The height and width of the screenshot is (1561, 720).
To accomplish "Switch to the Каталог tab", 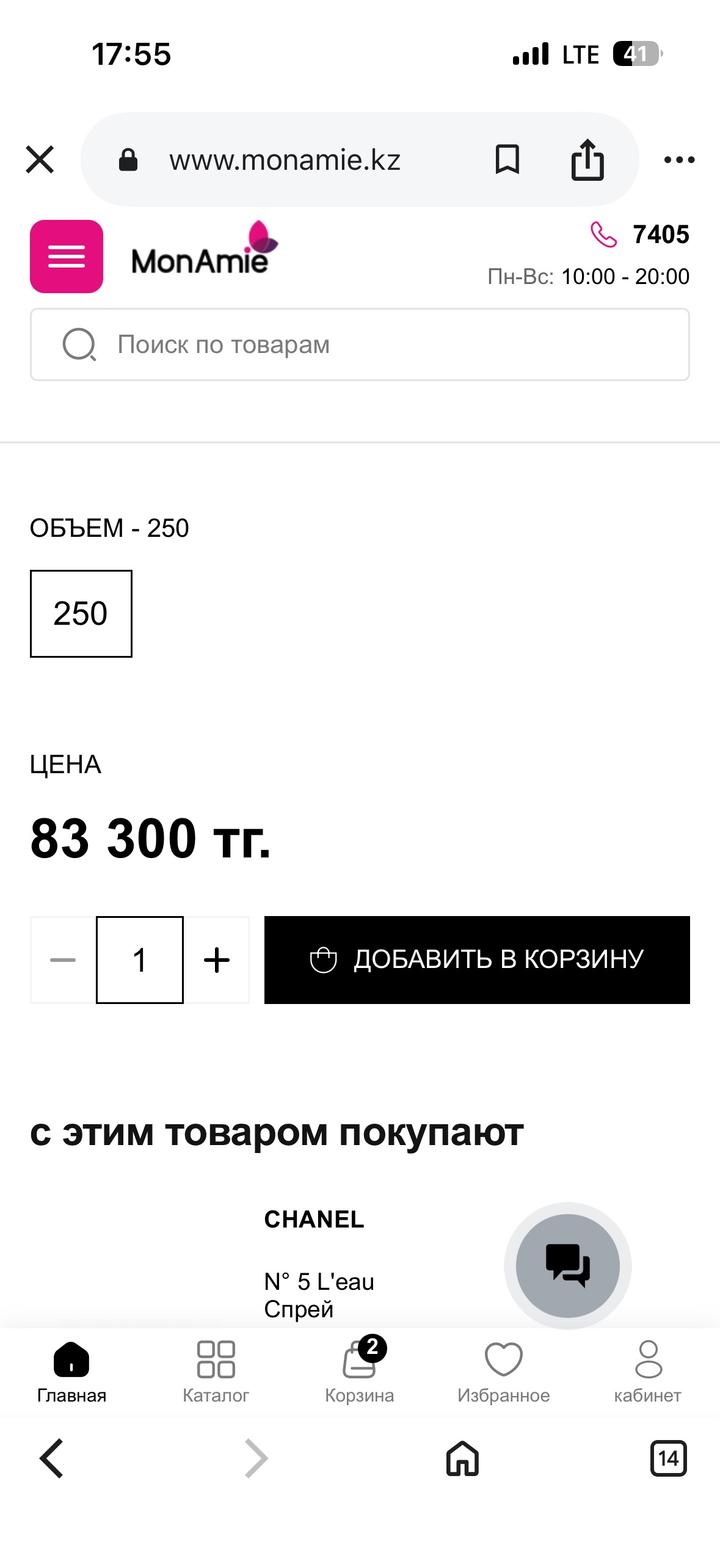I will coord(216,1372).
